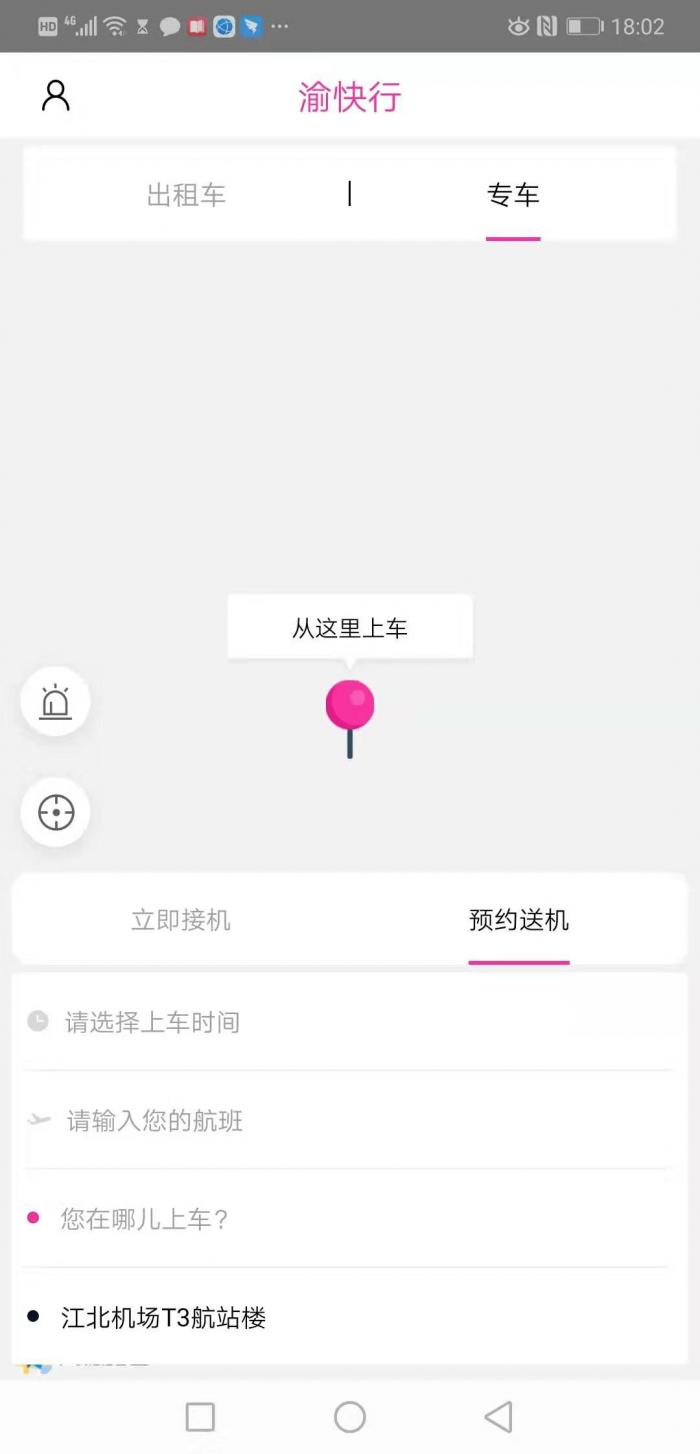Select the 专车 tab
The width and height of the screenshot is (700, 1454).
tap(513, 194)
